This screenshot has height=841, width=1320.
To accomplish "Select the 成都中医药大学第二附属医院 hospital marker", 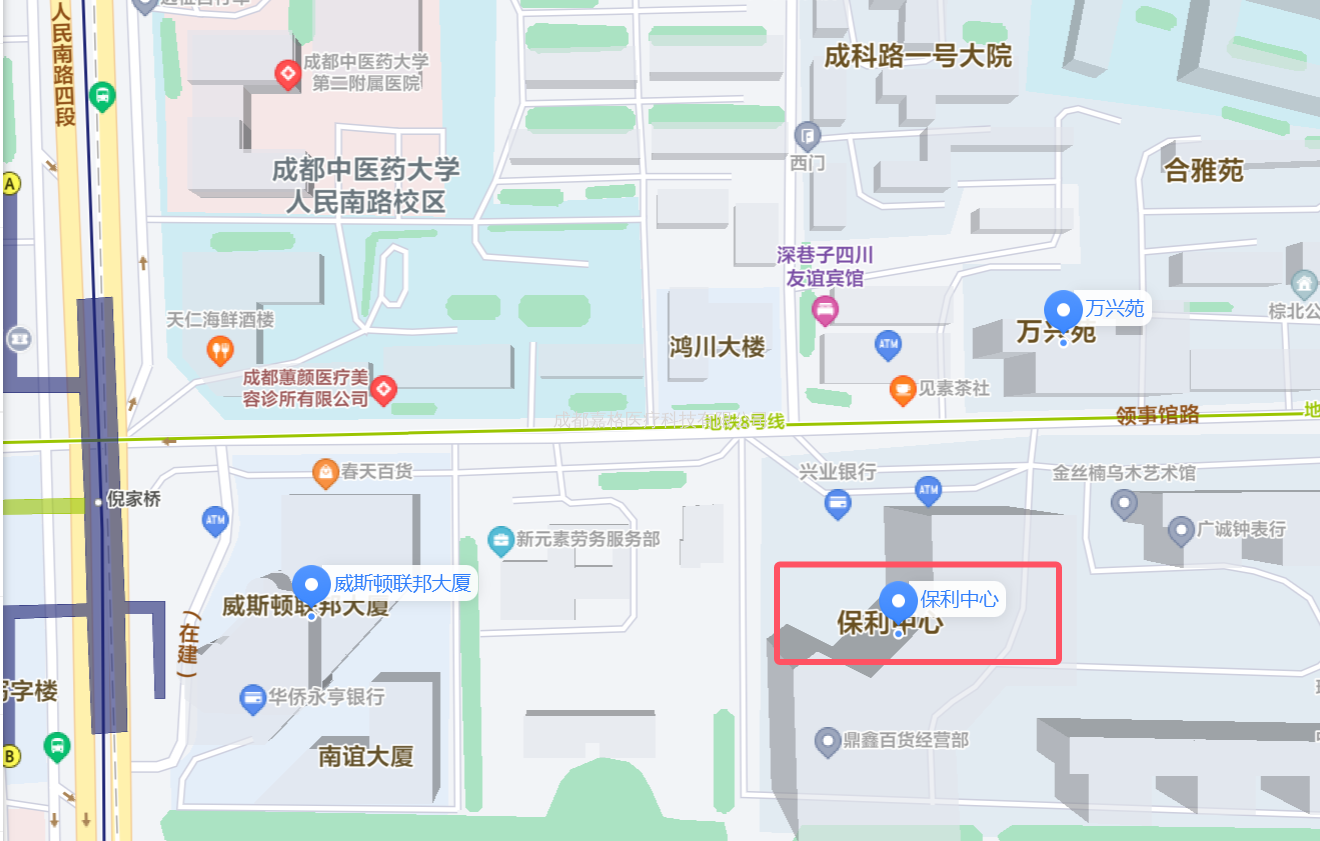I will [x=288, y=75].
